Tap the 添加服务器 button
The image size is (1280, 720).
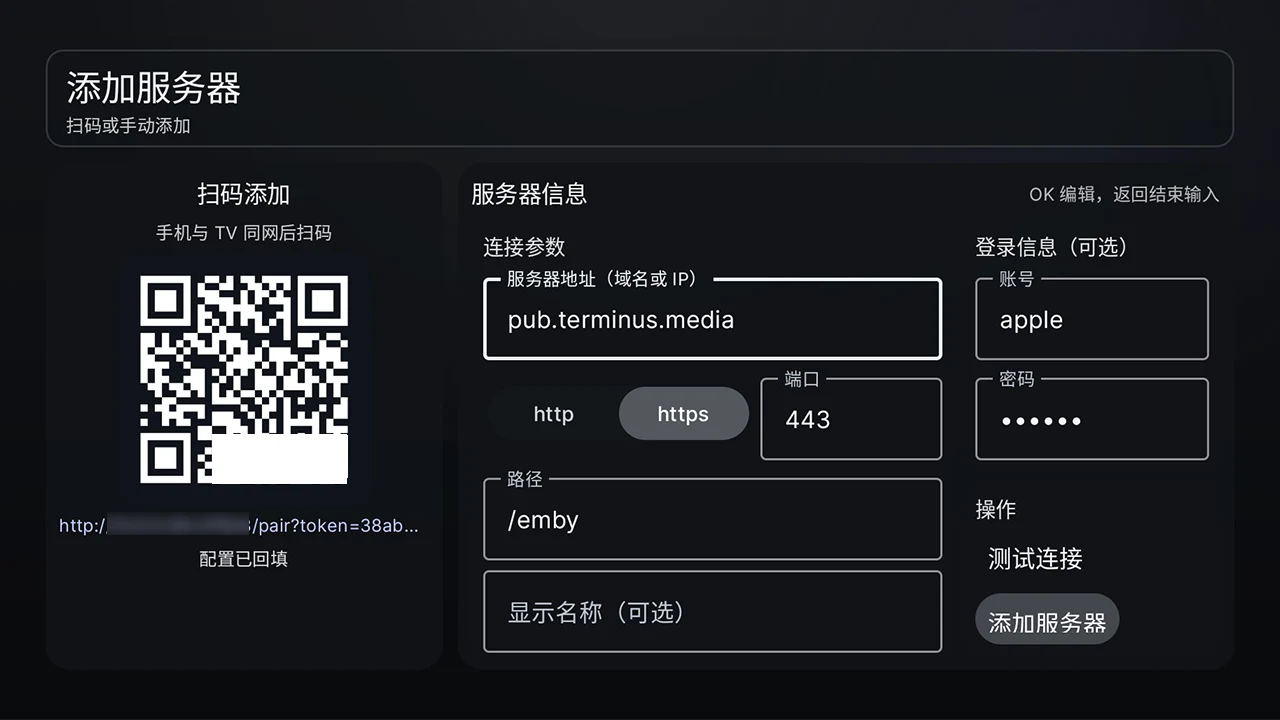point(1047,622)
